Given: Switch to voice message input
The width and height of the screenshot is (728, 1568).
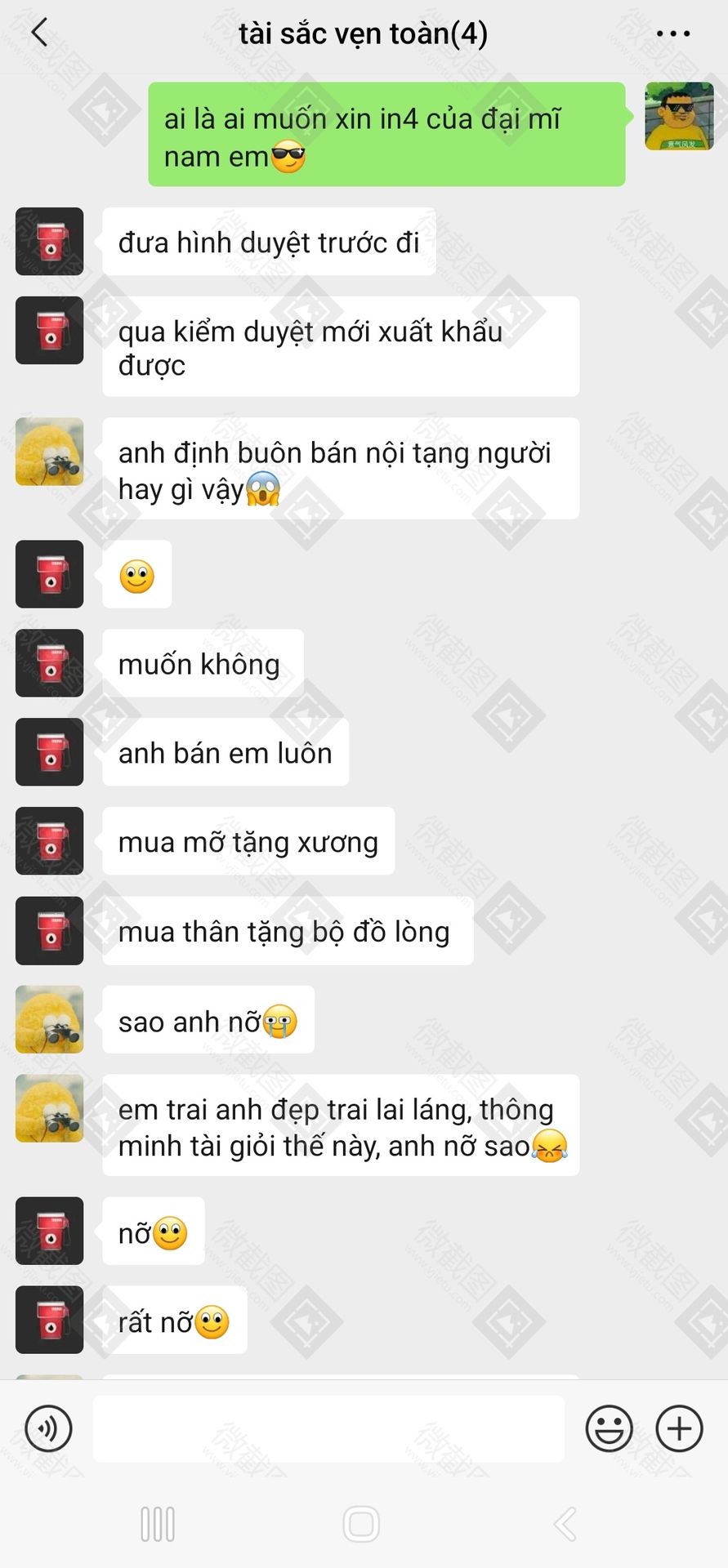Looking at the screenshot, I should point(48,1429).
